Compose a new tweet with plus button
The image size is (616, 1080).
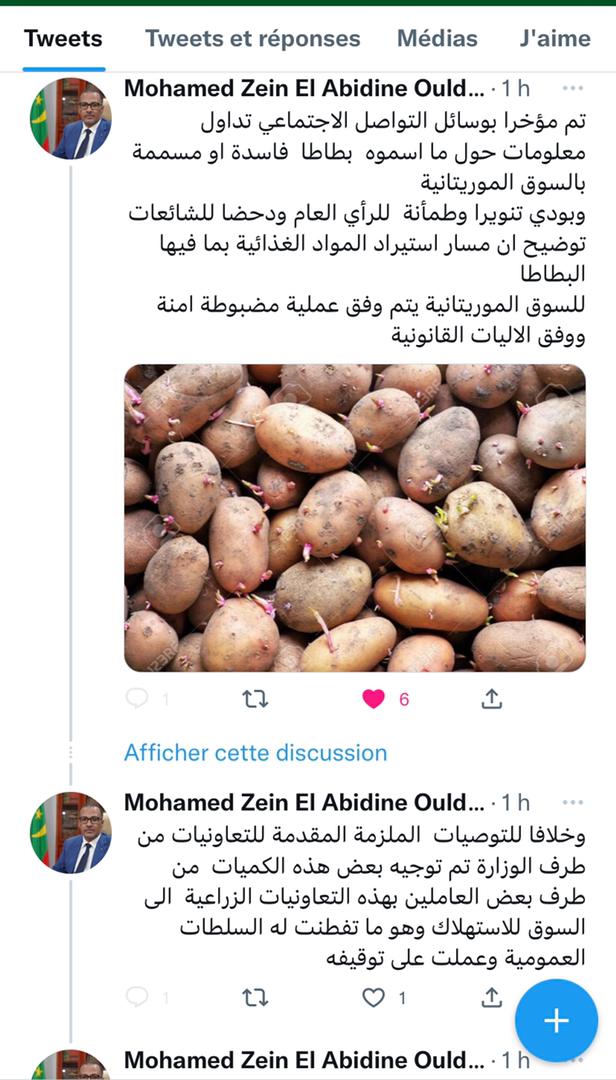click(556, 1020)
